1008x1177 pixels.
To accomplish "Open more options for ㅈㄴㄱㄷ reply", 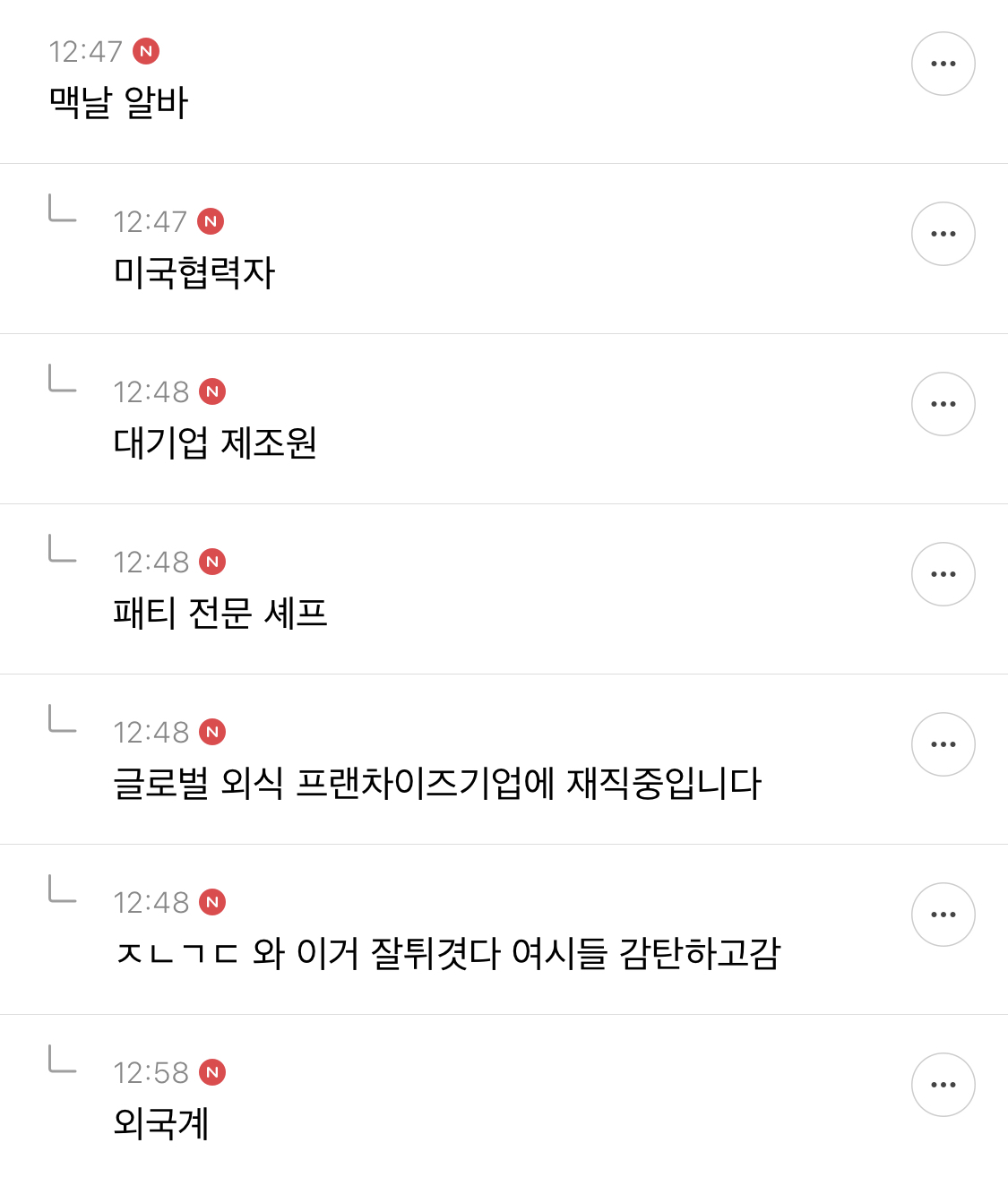I will click(x=943, y=915).
